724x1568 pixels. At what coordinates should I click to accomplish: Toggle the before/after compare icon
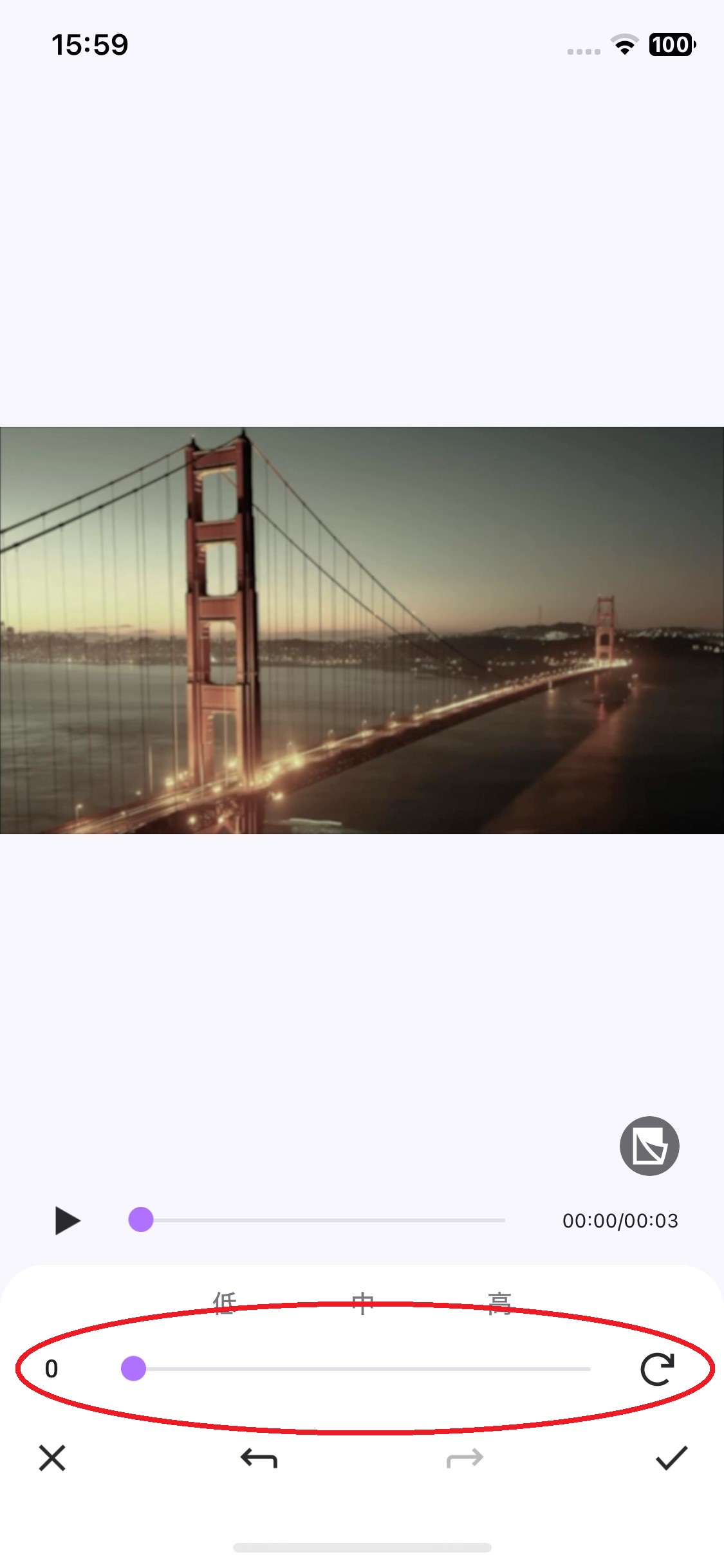click(649, 1146)
